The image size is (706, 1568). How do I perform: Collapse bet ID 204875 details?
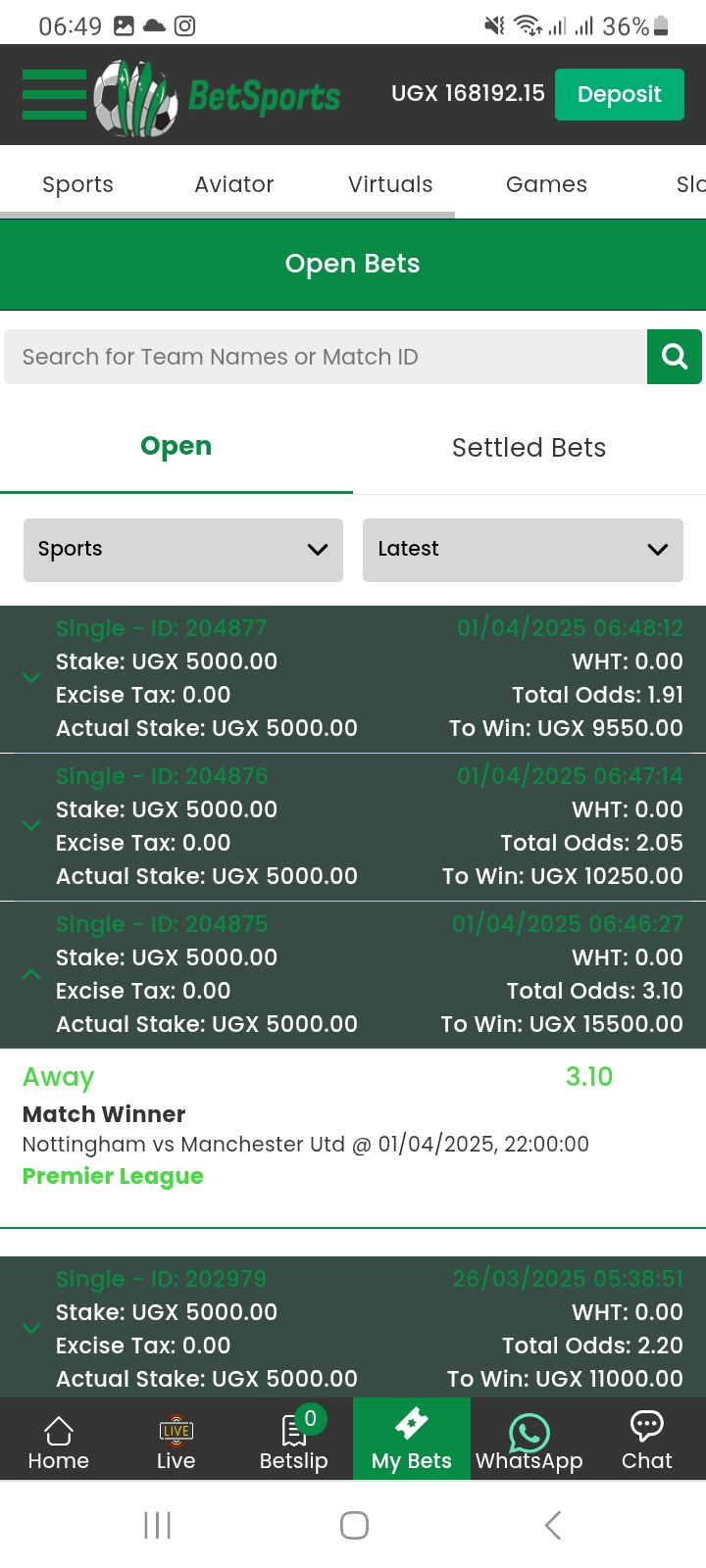pyautogui.click(x=31, y=974)
